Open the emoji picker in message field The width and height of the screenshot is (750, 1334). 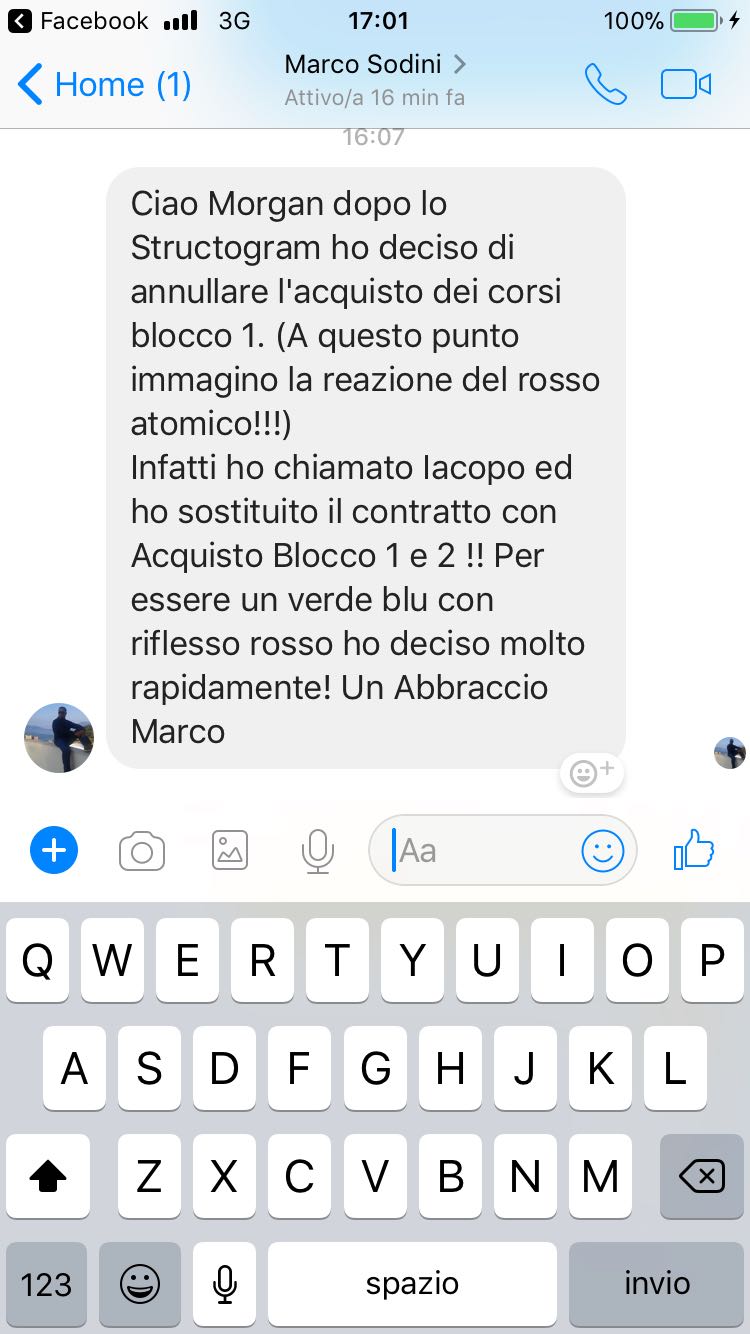tap(603, 851)
